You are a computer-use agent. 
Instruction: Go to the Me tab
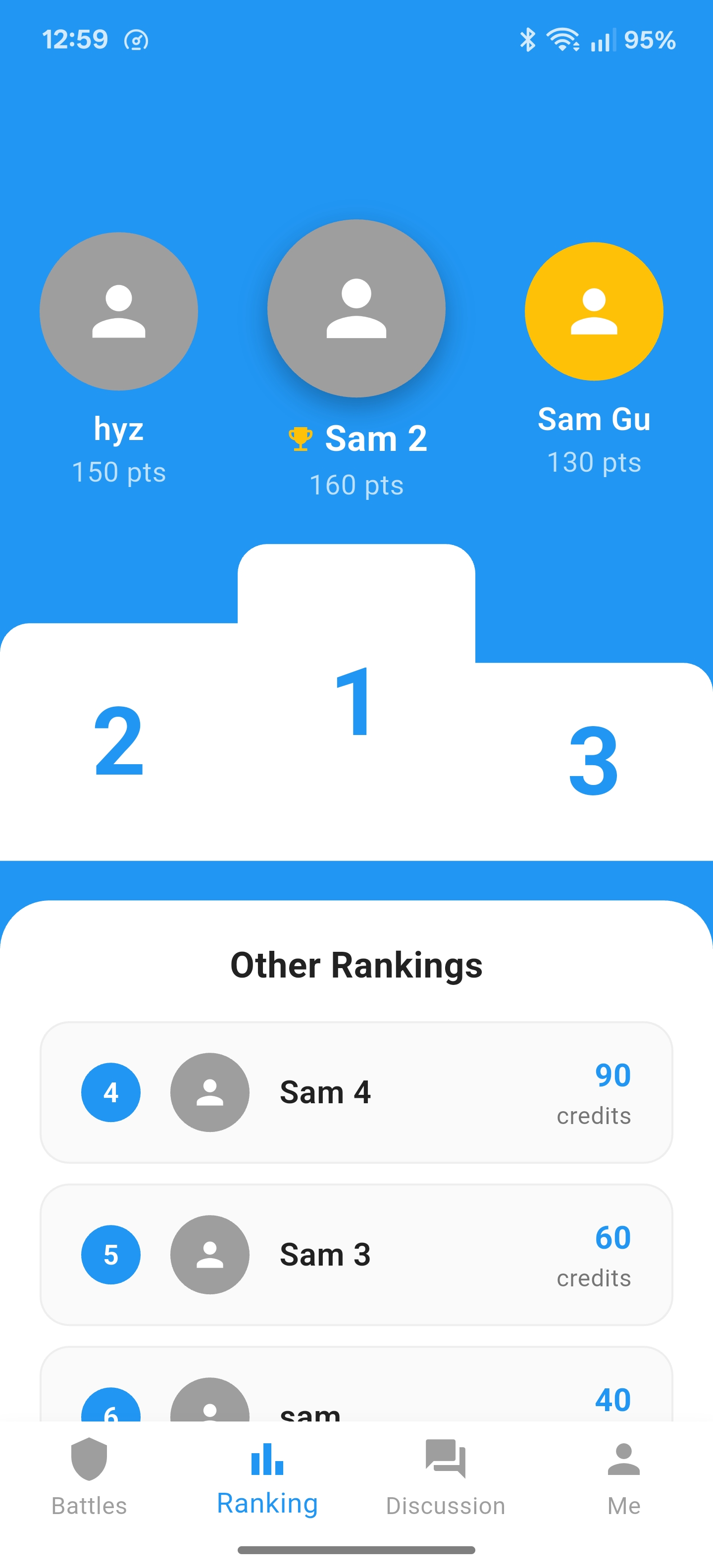tap(623, 1475)
